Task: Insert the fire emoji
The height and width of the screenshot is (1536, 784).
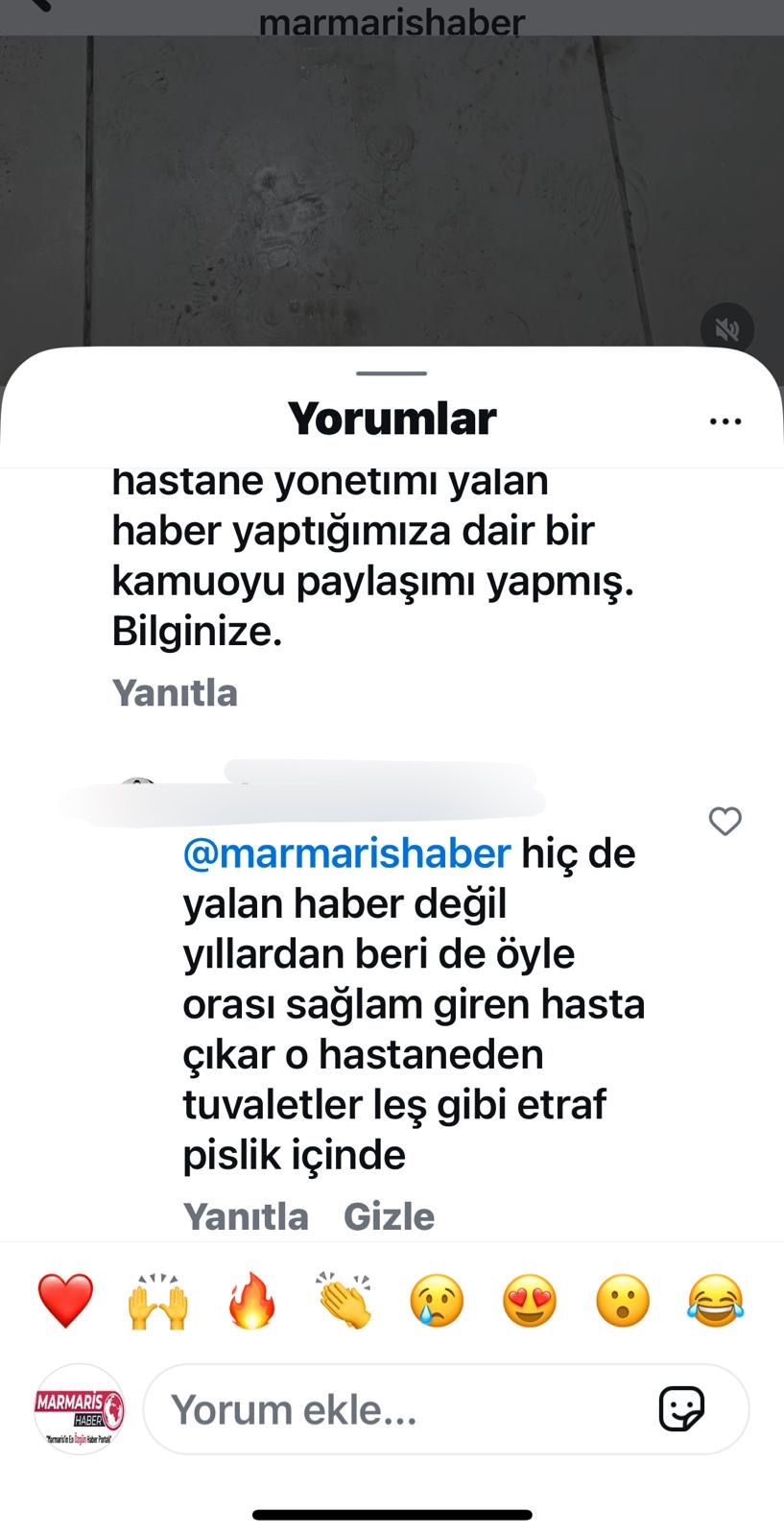Action: [251, 1301]
